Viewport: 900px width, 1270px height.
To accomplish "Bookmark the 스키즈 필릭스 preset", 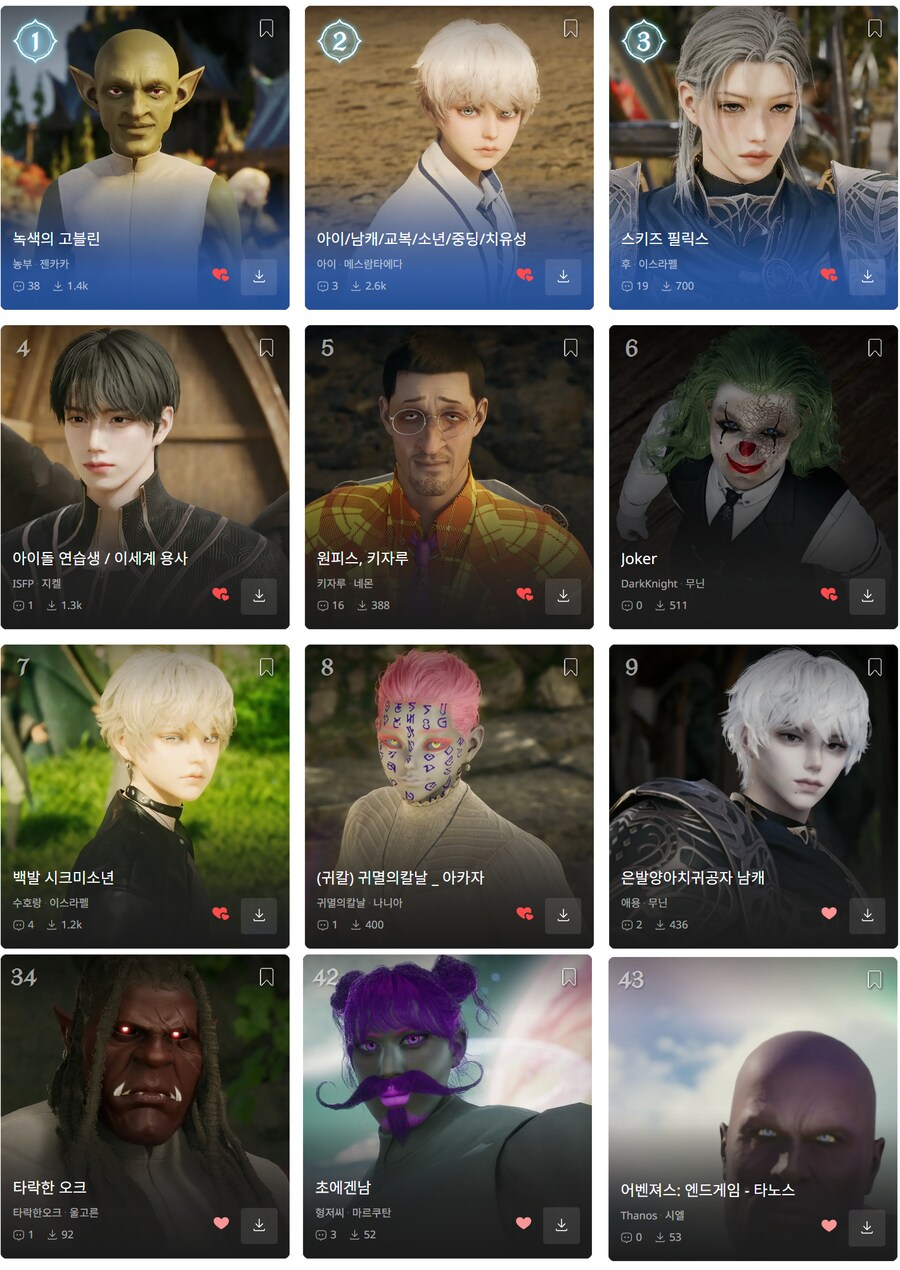I will (x=874, y=29).
